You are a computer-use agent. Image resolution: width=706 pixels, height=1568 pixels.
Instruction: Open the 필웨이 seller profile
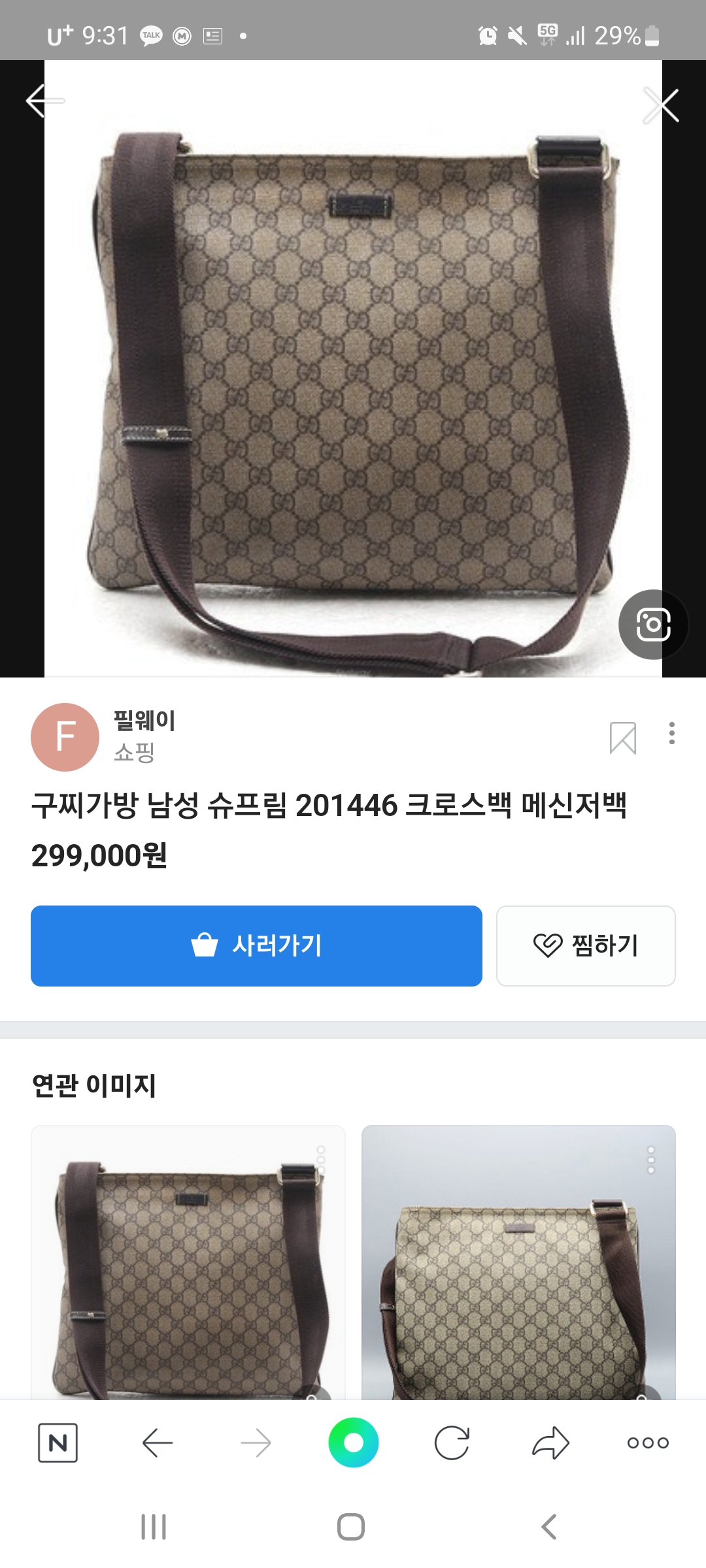[65, 737]
